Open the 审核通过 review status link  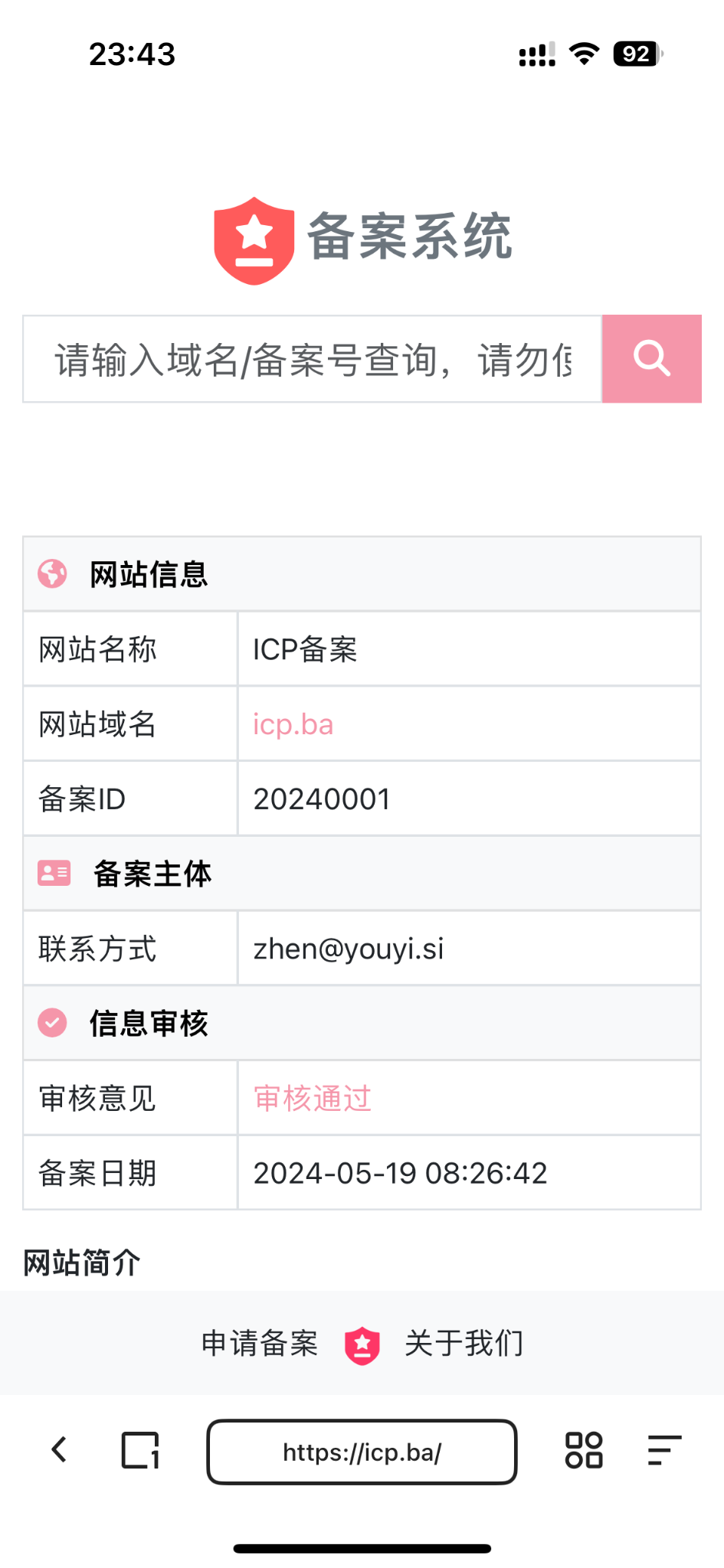[313, 1099]
